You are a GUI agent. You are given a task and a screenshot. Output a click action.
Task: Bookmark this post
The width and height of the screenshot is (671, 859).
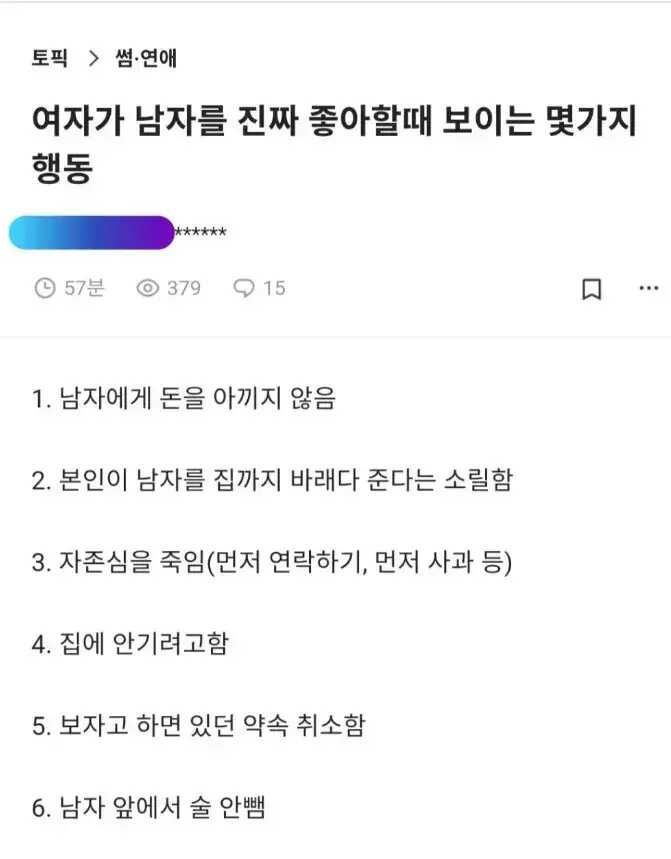pyautogui.click(x=591, y=290)
